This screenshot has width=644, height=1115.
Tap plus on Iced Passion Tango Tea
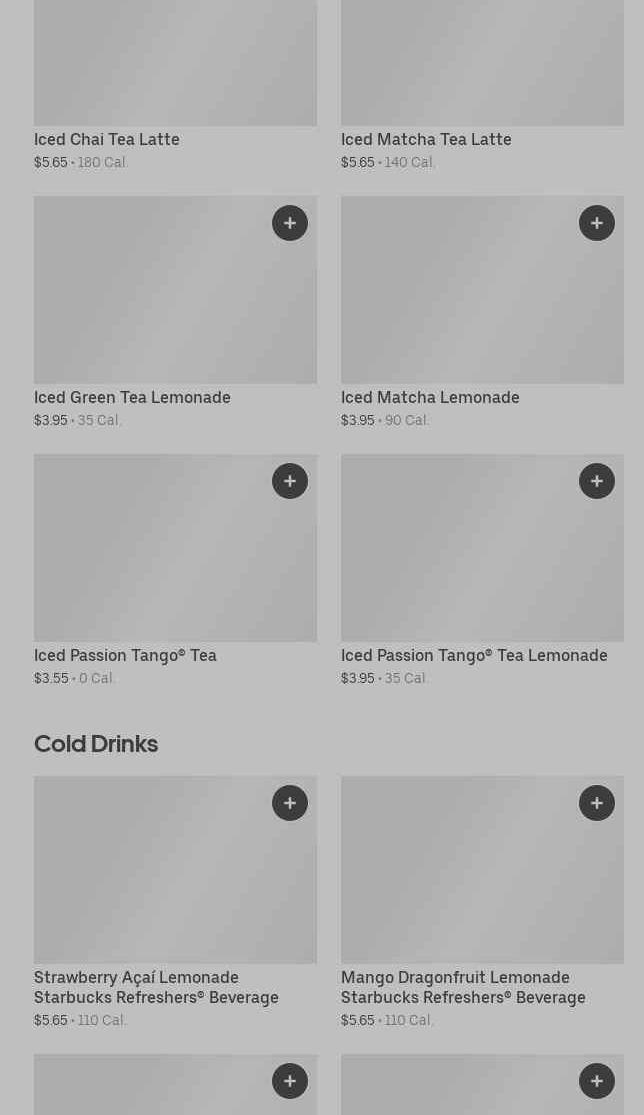(x=290, y=481)
